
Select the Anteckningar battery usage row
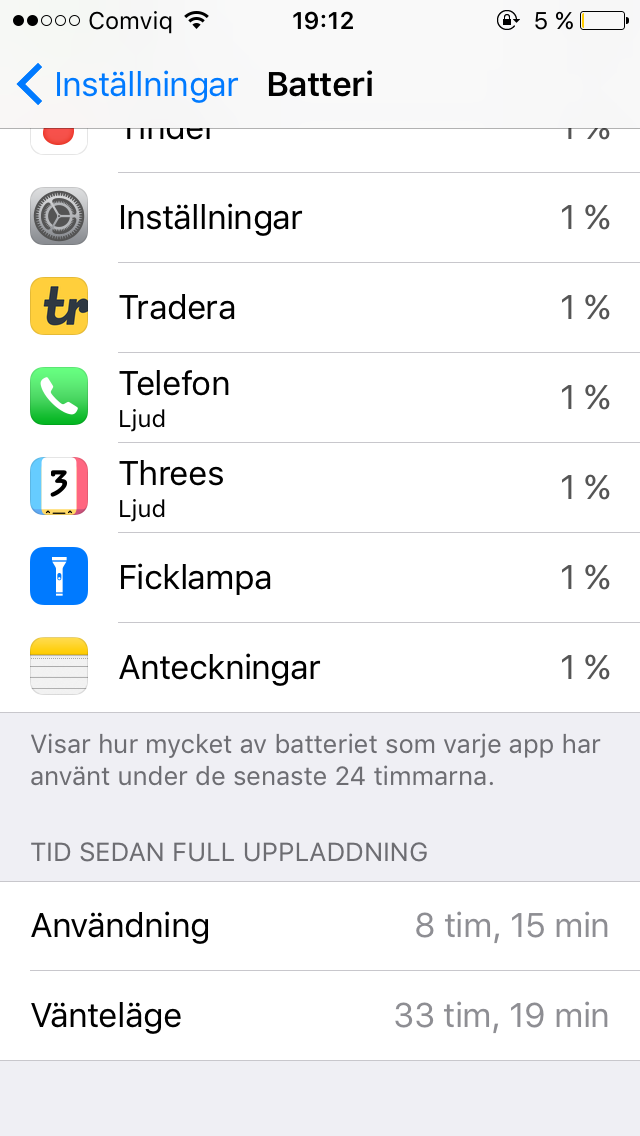(x=320, y=668)
